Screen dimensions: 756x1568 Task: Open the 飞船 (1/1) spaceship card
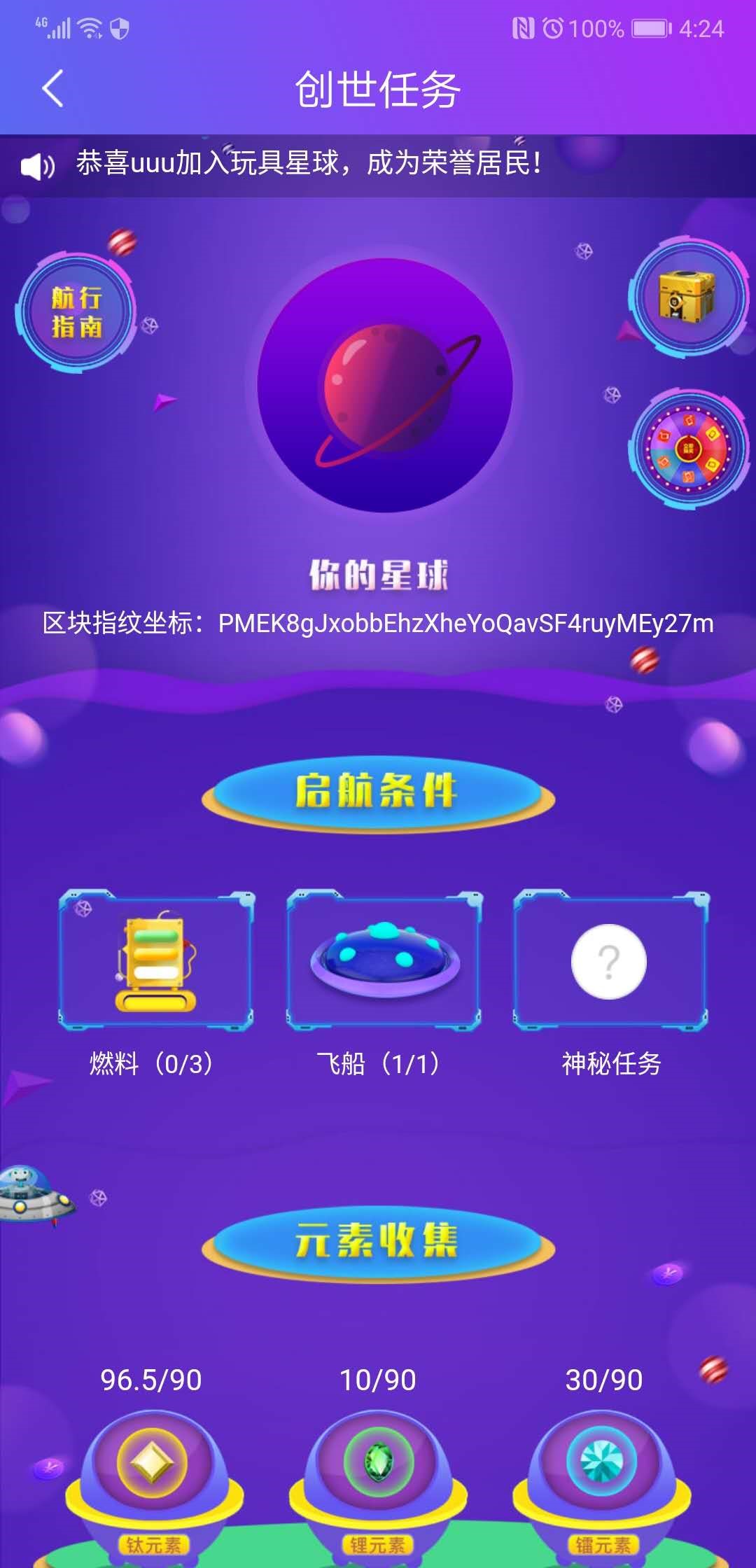point(384,960)
